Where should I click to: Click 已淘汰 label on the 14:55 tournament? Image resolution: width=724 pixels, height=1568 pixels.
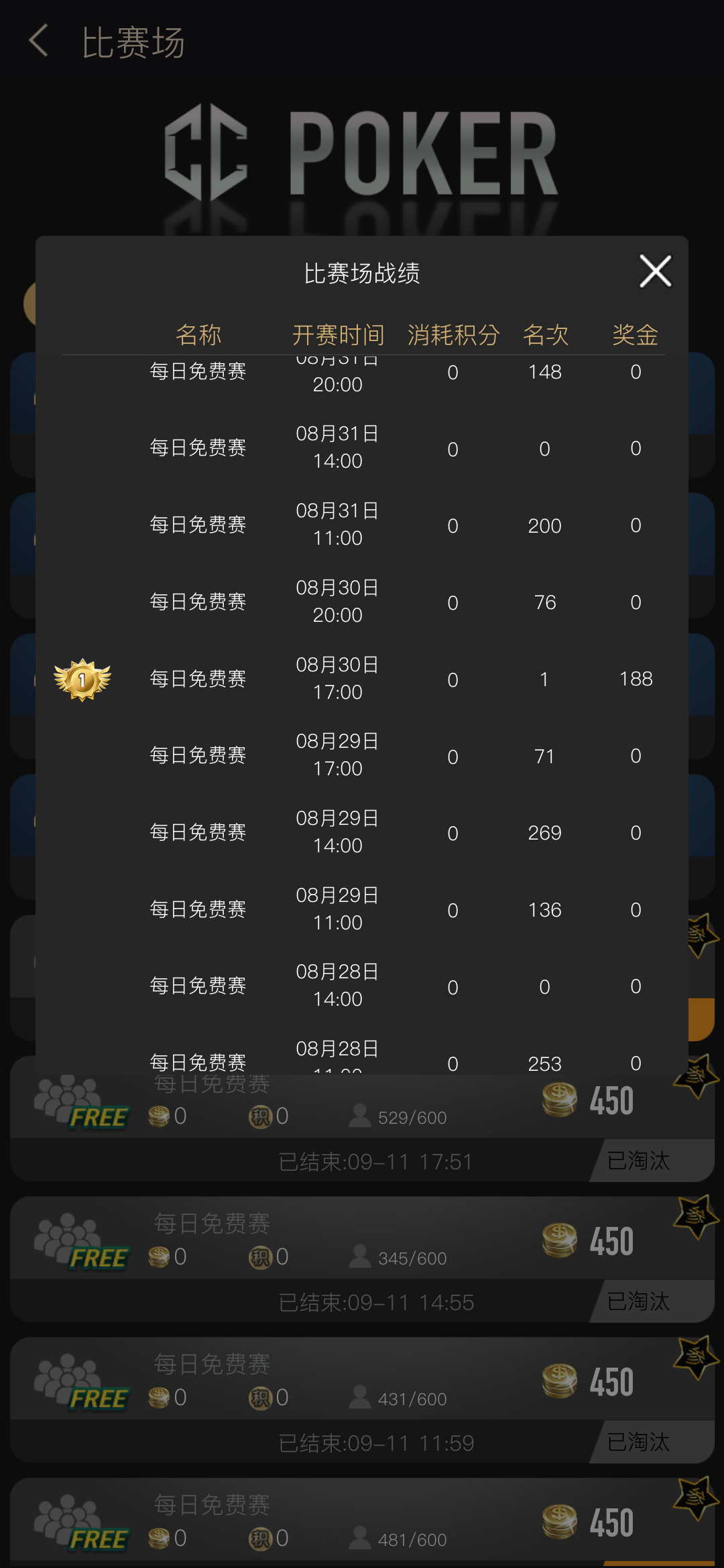coord(637,1302)
